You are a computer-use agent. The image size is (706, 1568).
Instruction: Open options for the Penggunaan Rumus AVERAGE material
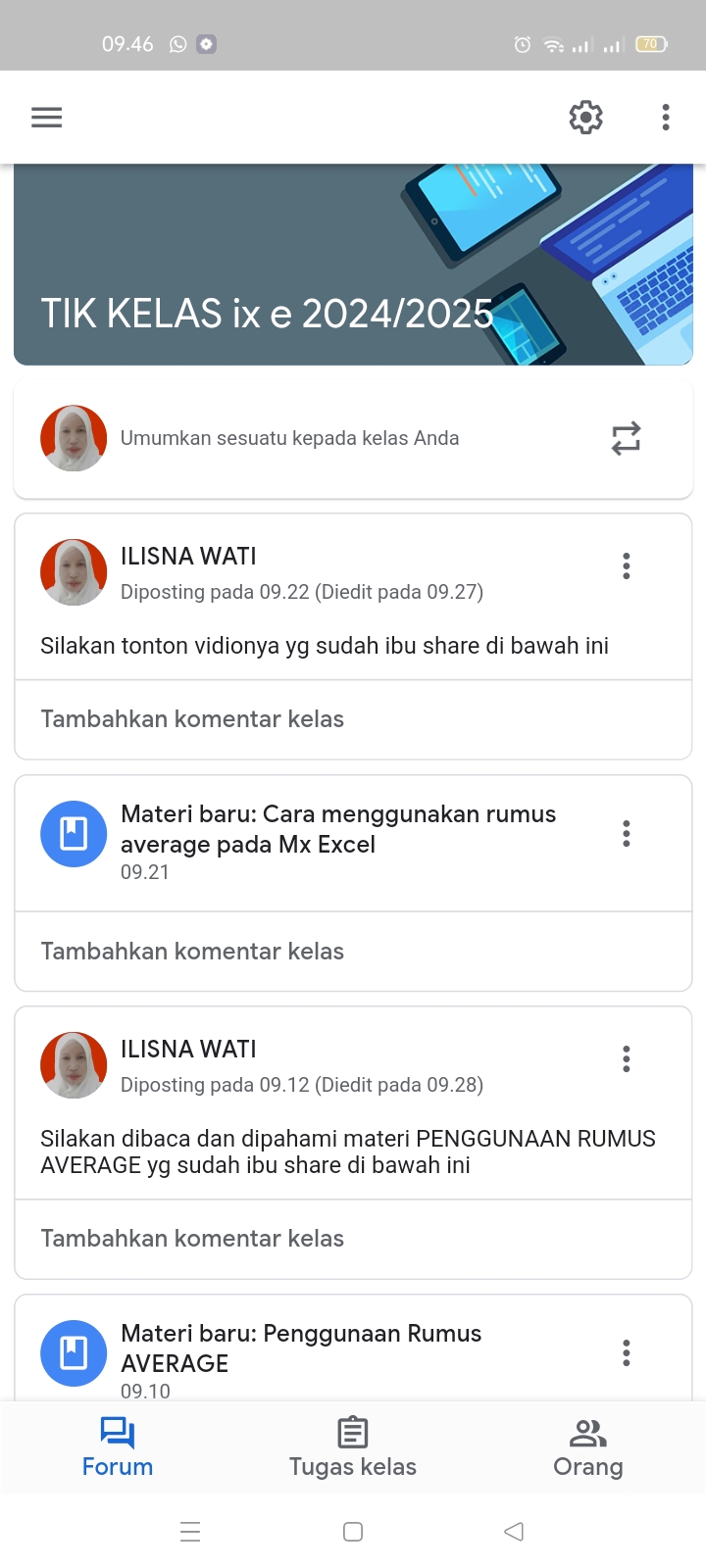[x=626, y=1353]
